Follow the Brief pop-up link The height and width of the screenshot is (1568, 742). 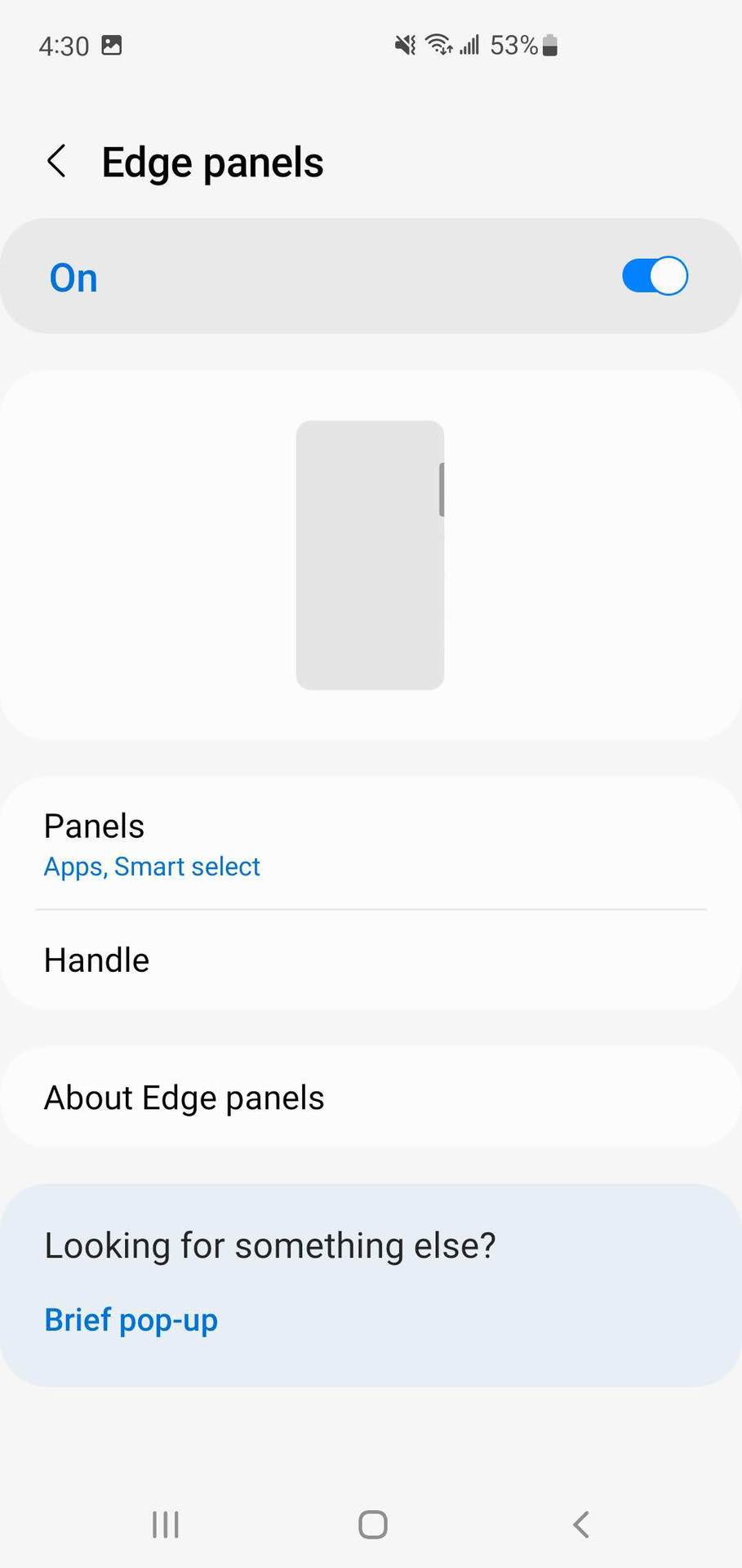[131, 1321]
